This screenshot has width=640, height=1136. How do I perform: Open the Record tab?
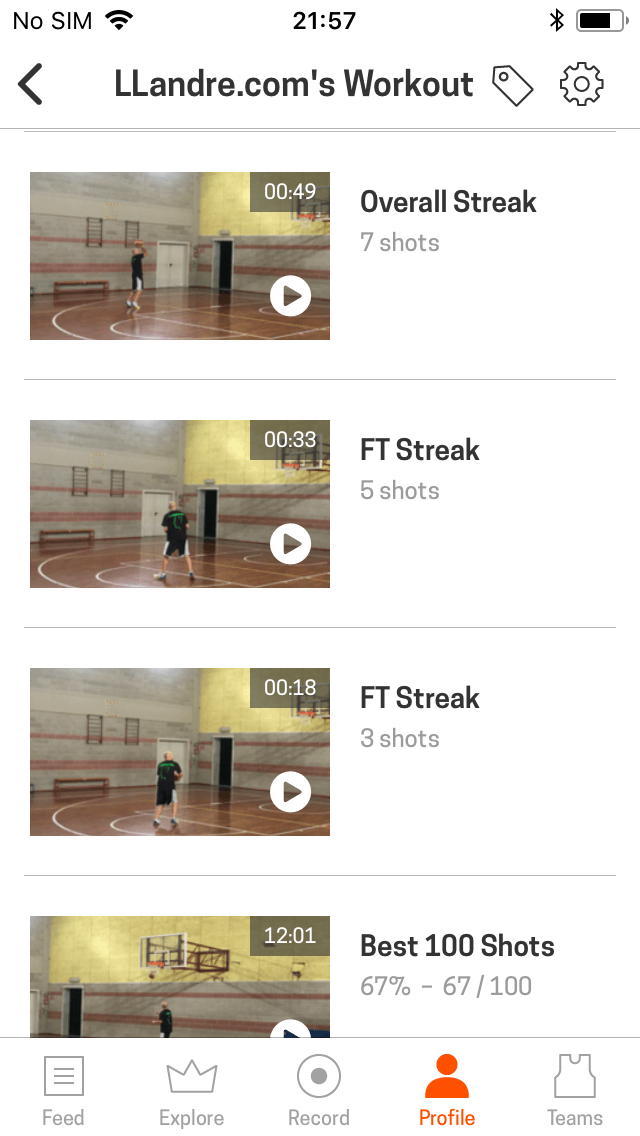319,1090
